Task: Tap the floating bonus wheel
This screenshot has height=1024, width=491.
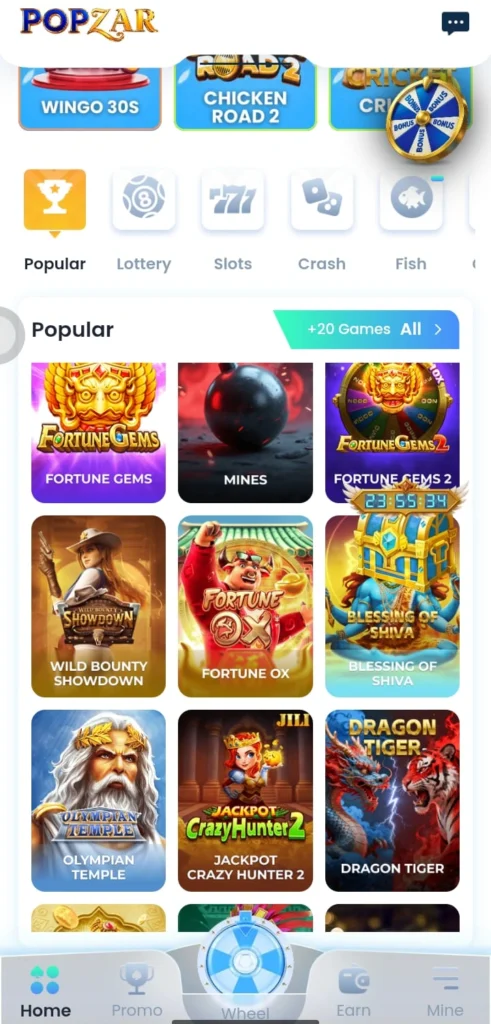Action: tap(426, 118)
